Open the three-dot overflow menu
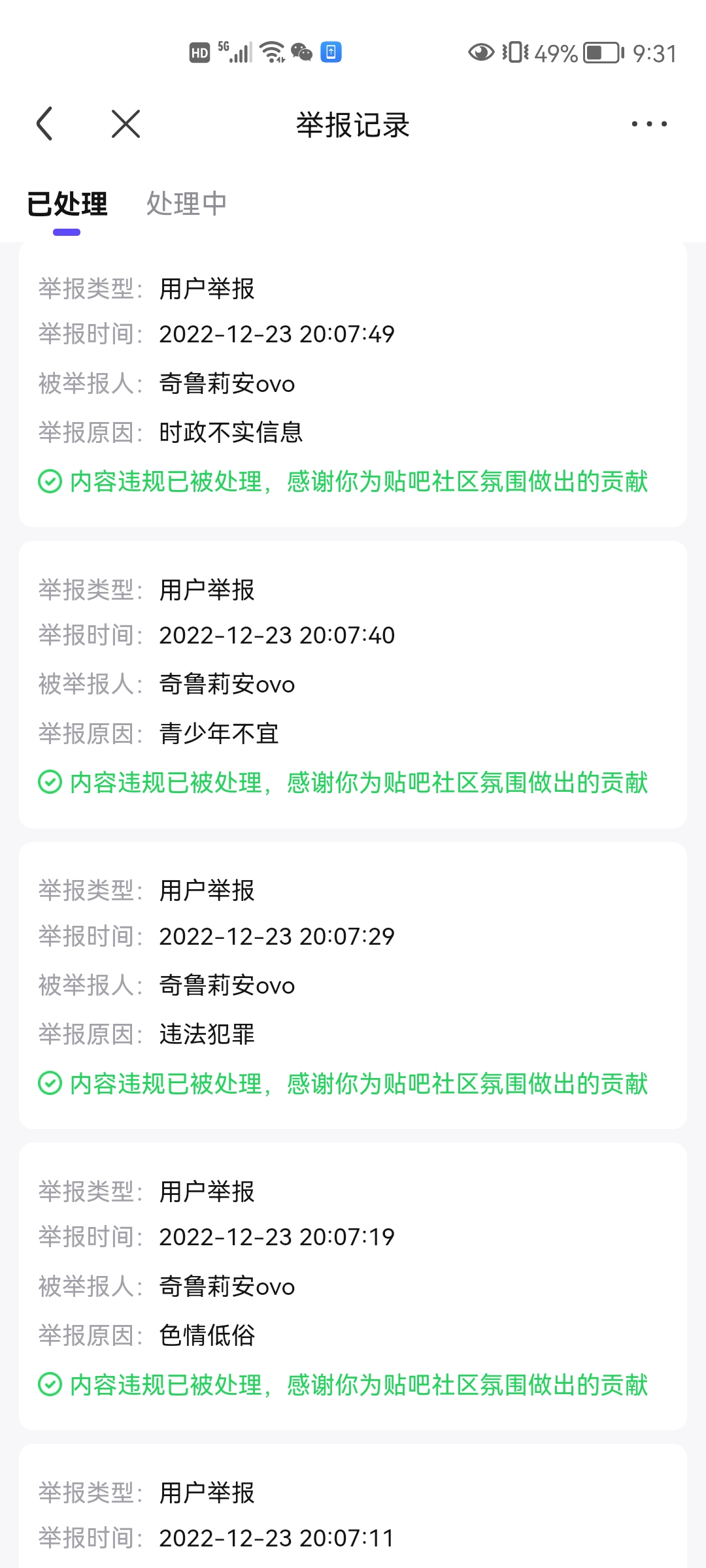This screenshot has height=1568, width=706. [x=649, y=124]
